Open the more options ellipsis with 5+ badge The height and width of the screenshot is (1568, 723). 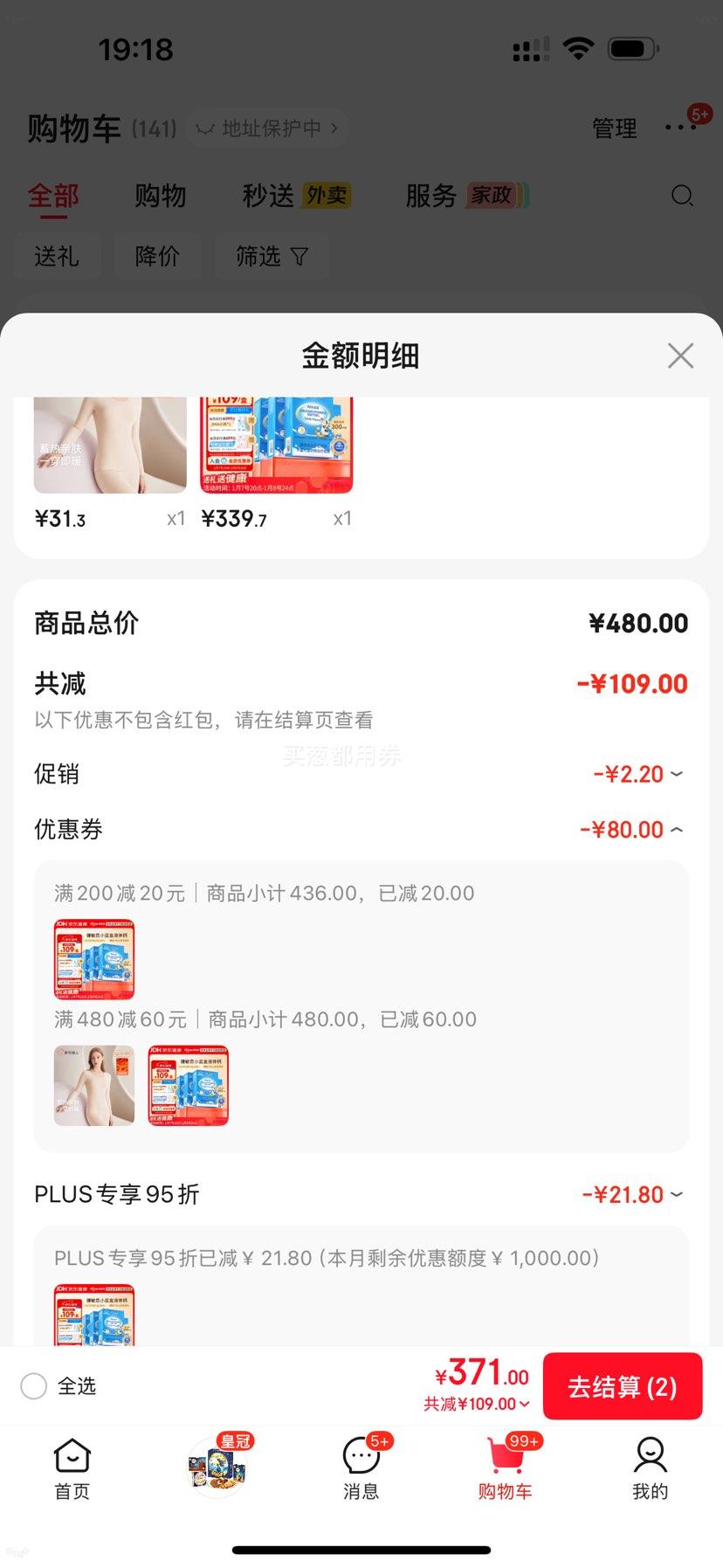coord(680,127)
